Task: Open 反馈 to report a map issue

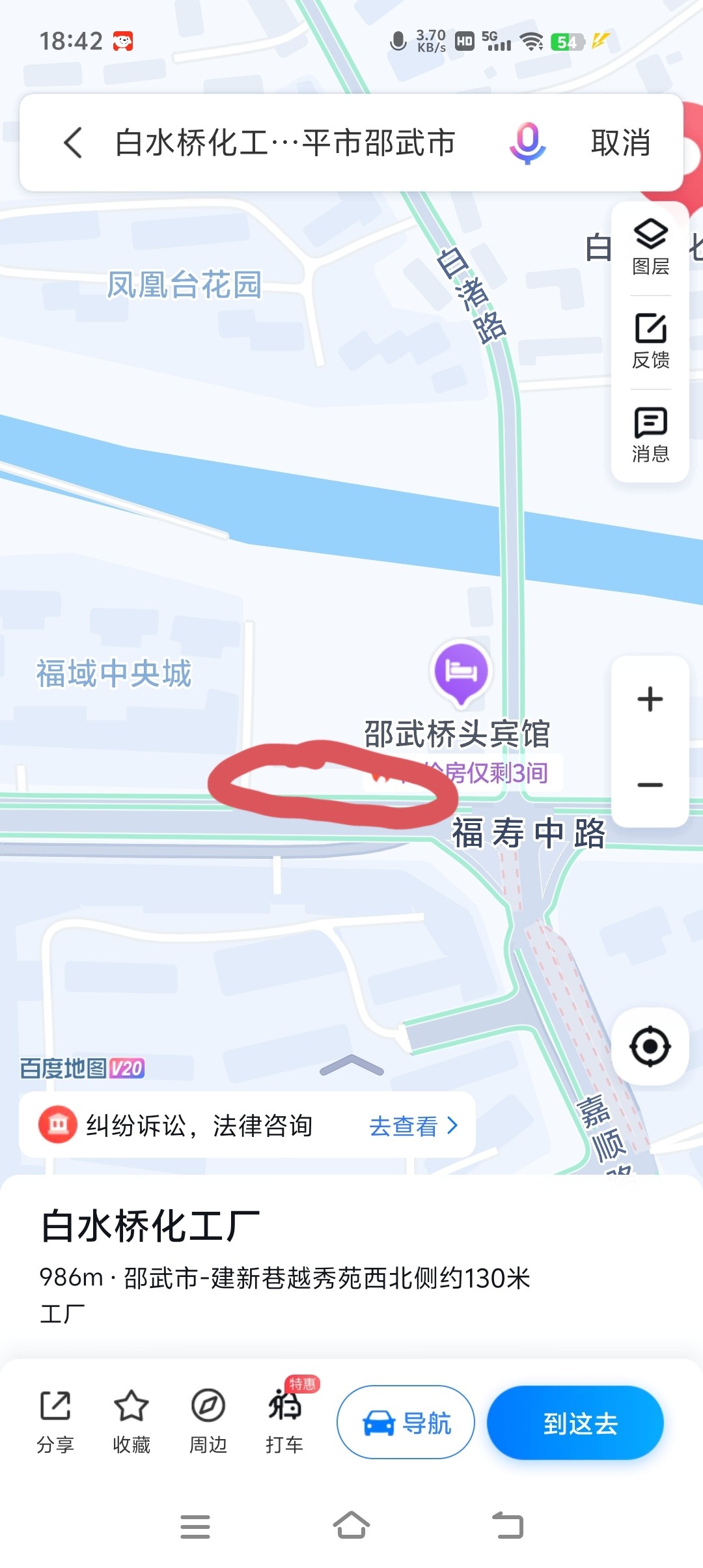Action: click(650, 341)
